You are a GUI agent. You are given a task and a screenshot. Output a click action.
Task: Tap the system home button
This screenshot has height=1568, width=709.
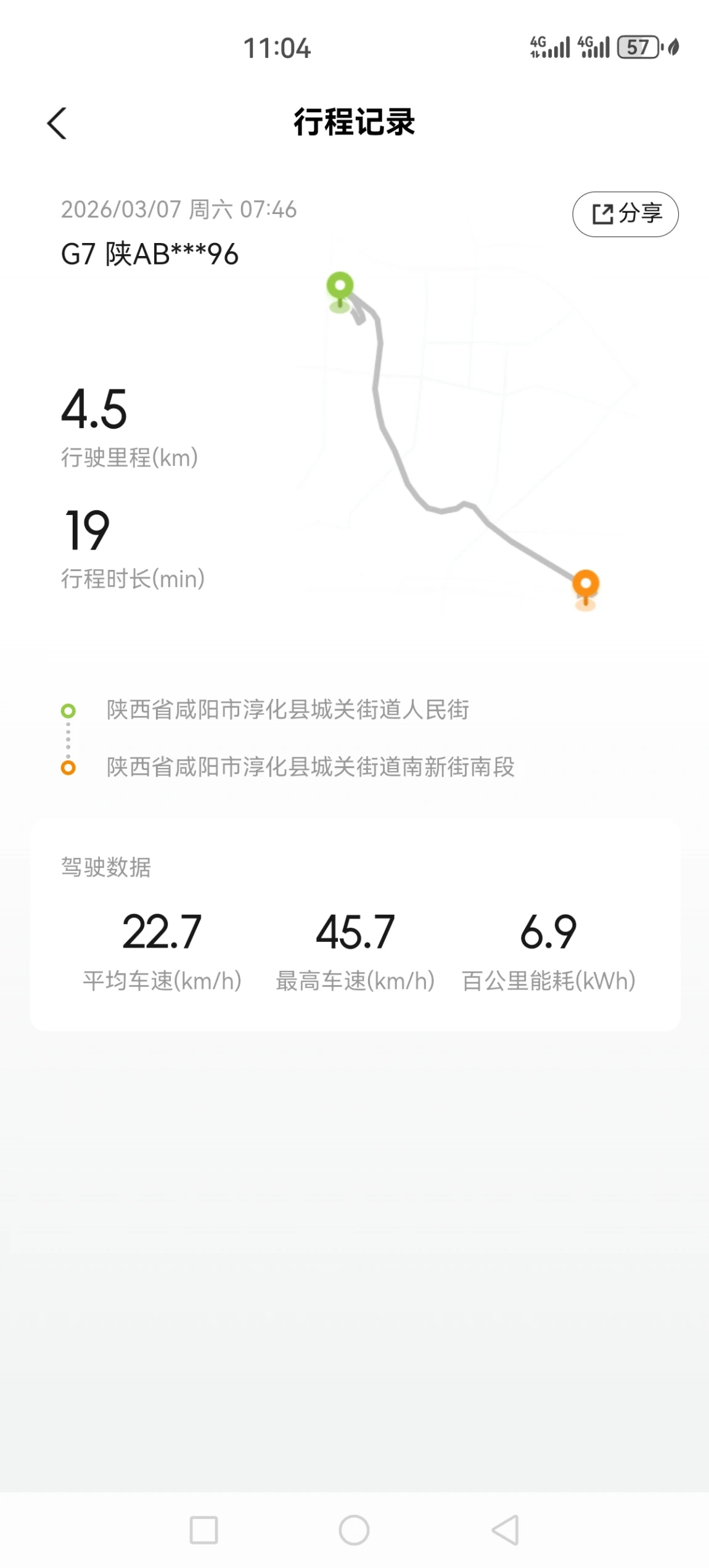[x=354, y=1530]
